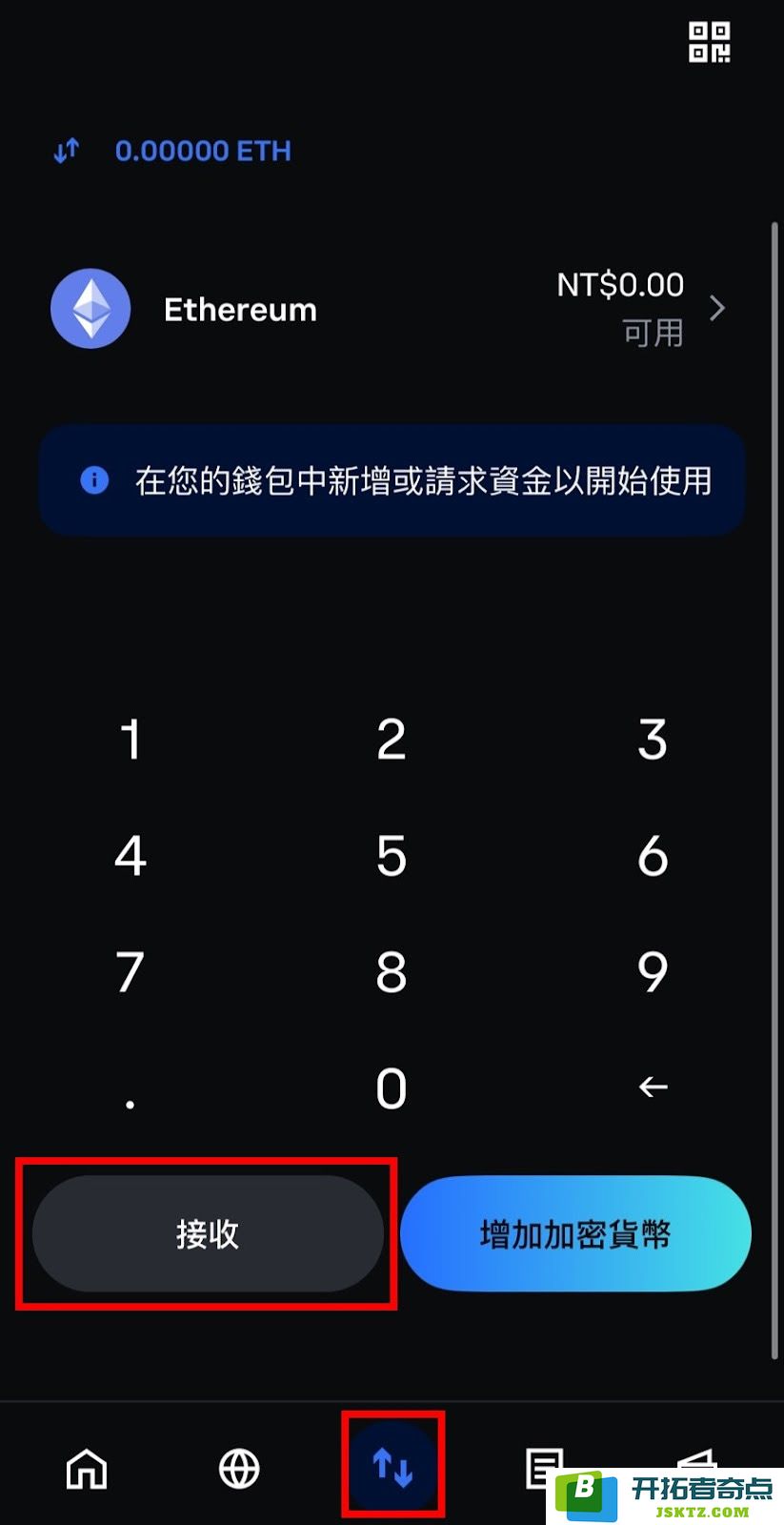Tap the 接收 button
Viewport: 784px width, 1525px height.
tap(208, 1234)
